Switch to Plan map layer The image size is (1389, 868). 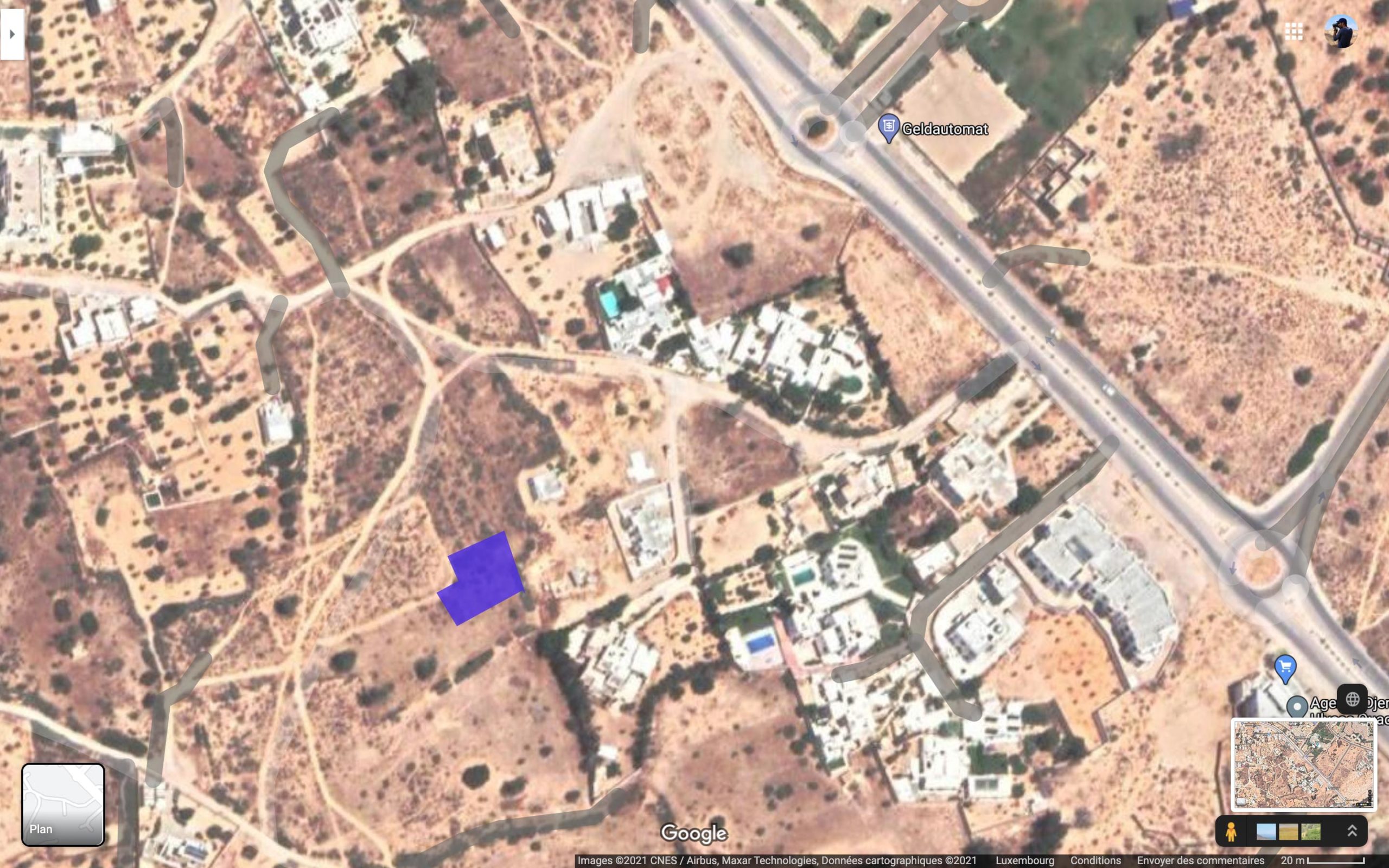click(x=63, y=805)
